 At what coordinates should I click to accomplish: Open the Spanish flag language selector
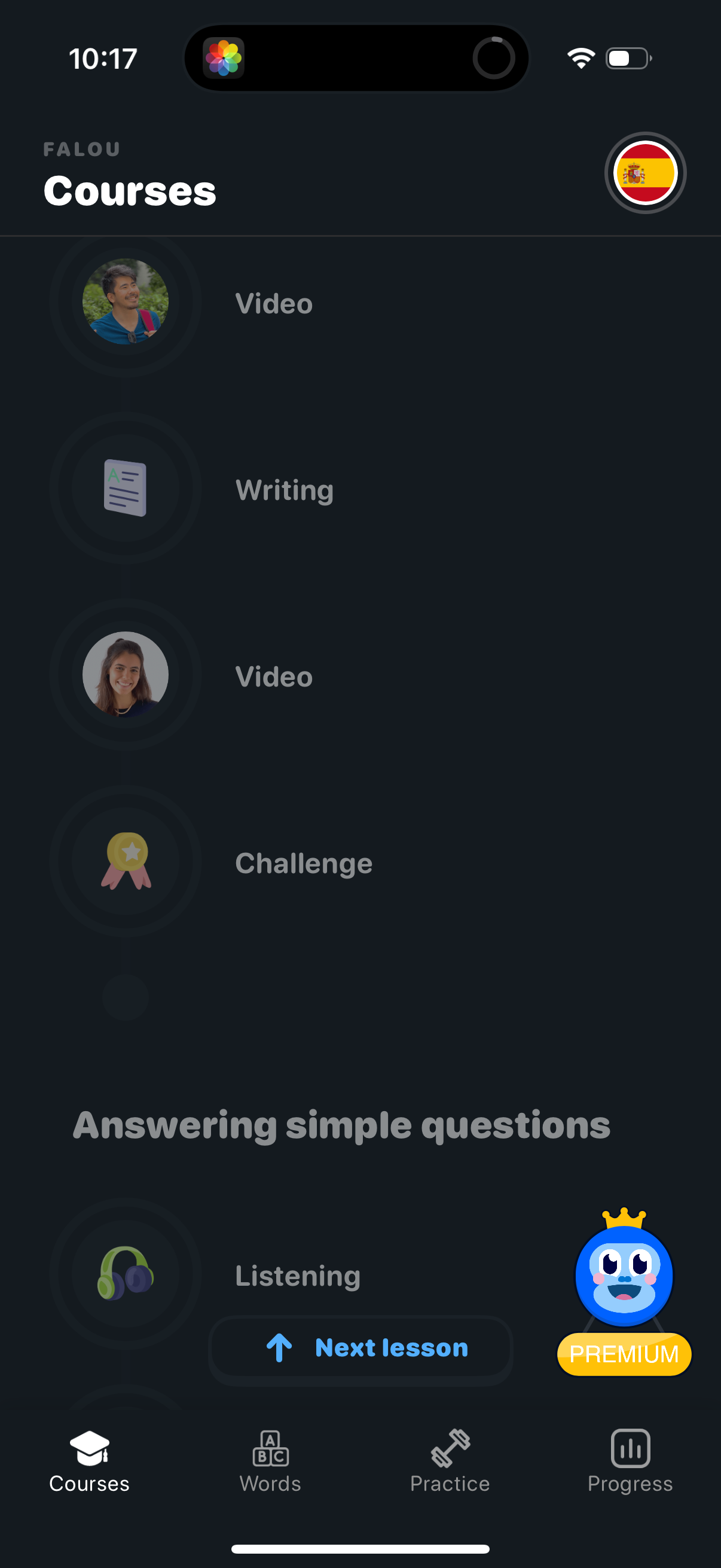[x=645, y=173]
